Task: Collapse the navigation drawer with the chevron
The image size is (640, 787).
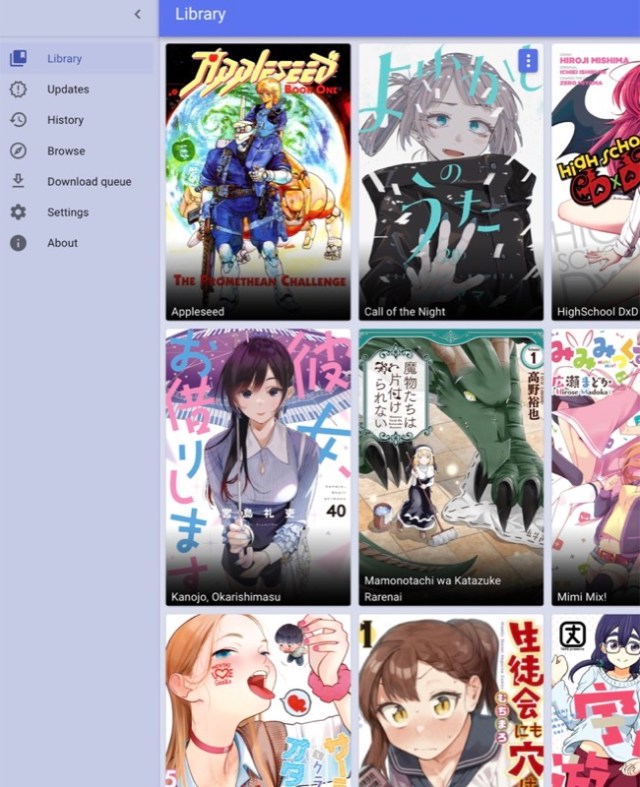Action: click(x=137, y=15)
